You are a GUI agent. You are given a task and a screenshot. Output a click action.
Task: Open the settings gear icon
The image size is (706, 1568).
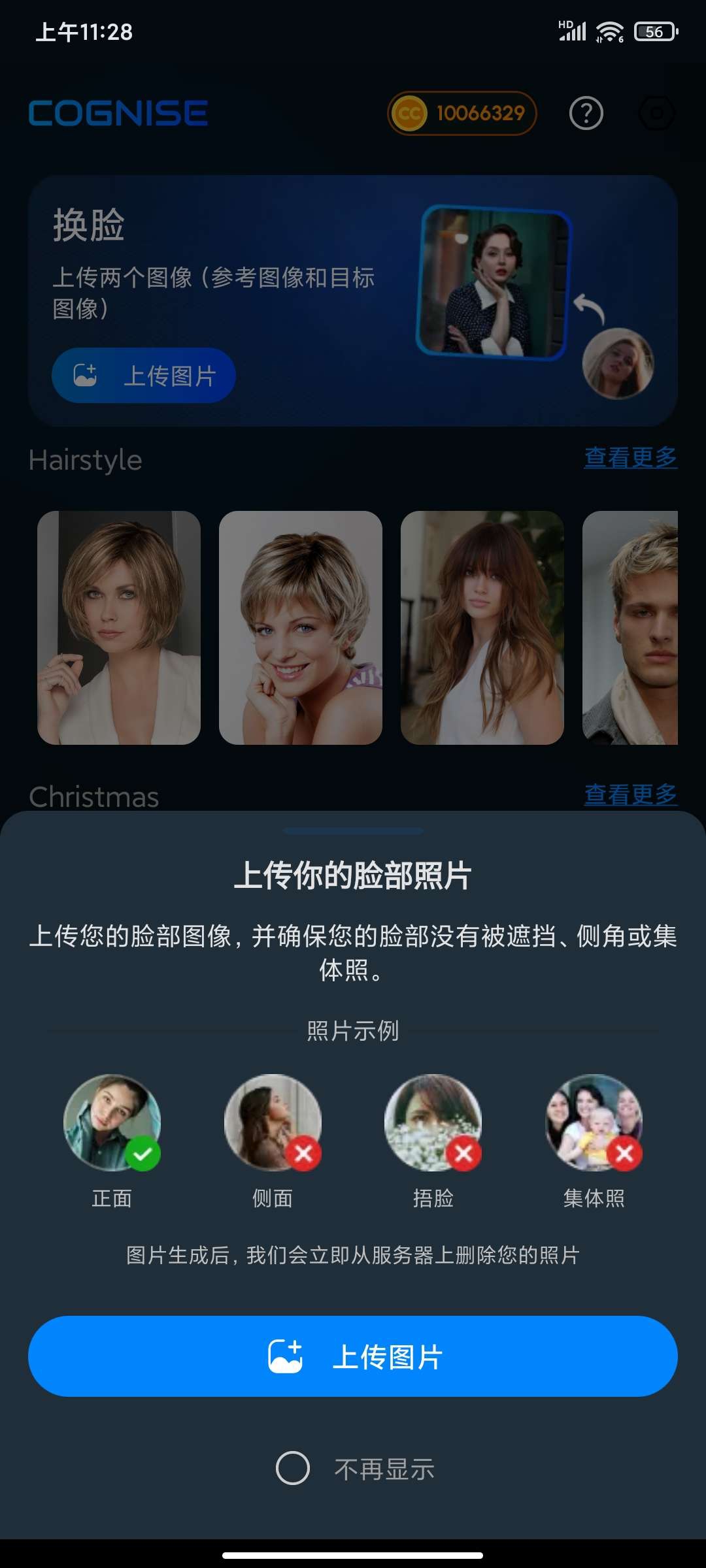(x=656, y=114)
